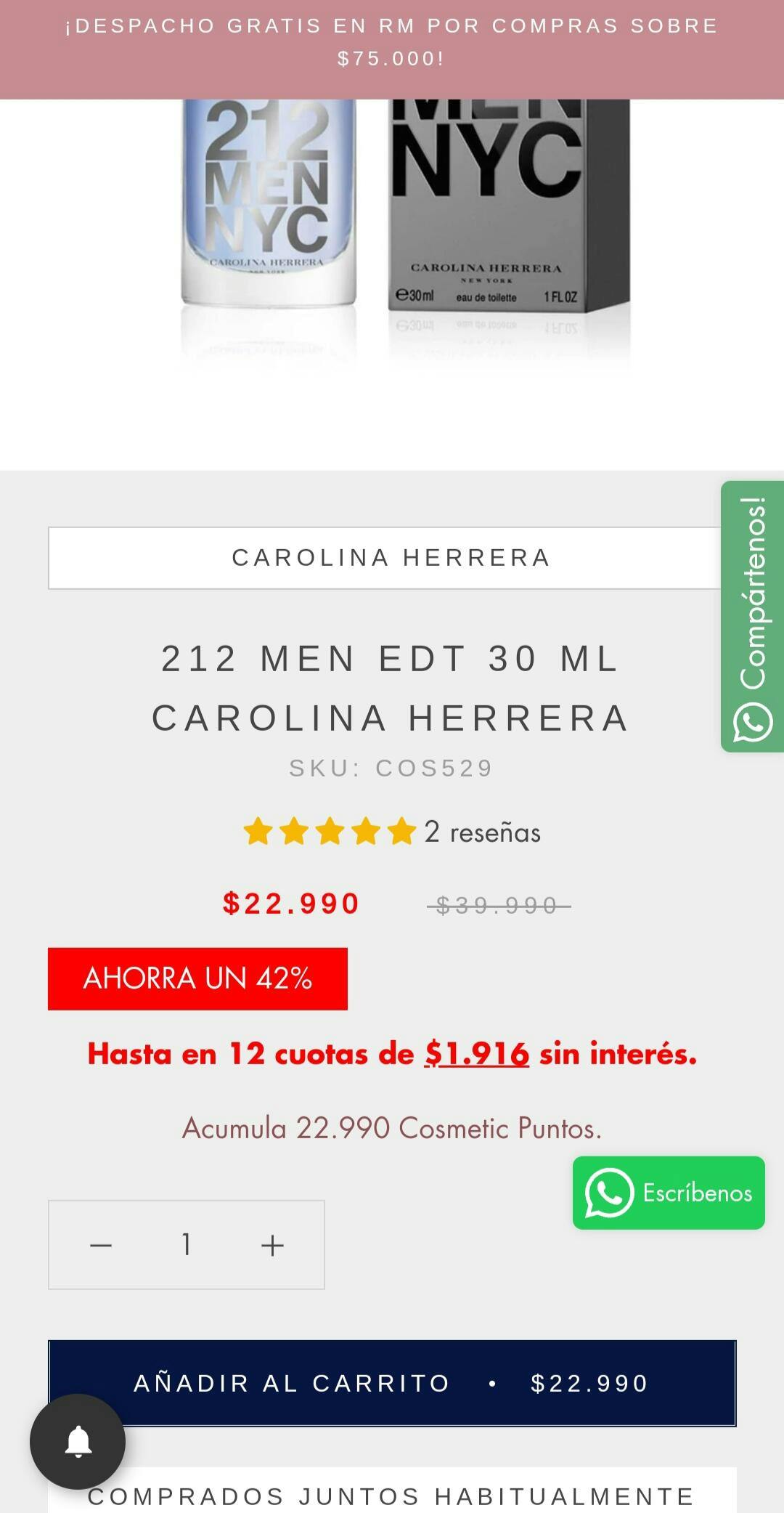Read the 2 reseñas reviews
This screenshot has height=1513, width=784.
[x=482, y=832]
